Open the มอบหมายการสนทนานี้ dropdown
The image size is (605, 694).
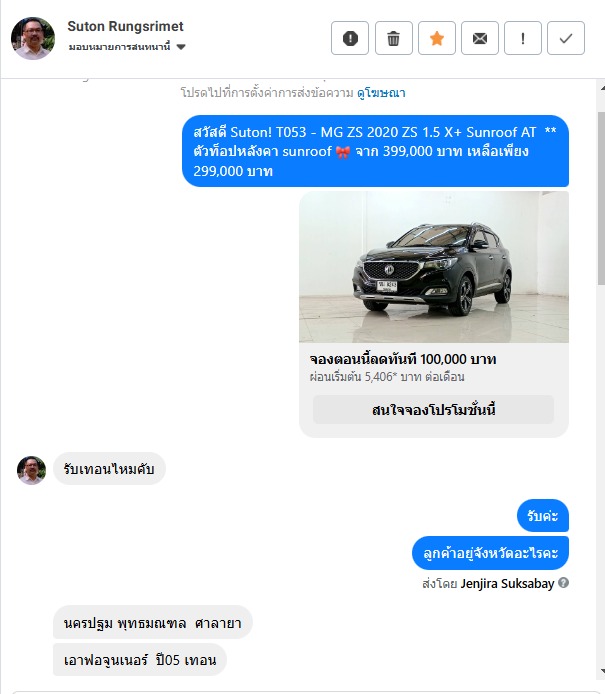[127, 47]
